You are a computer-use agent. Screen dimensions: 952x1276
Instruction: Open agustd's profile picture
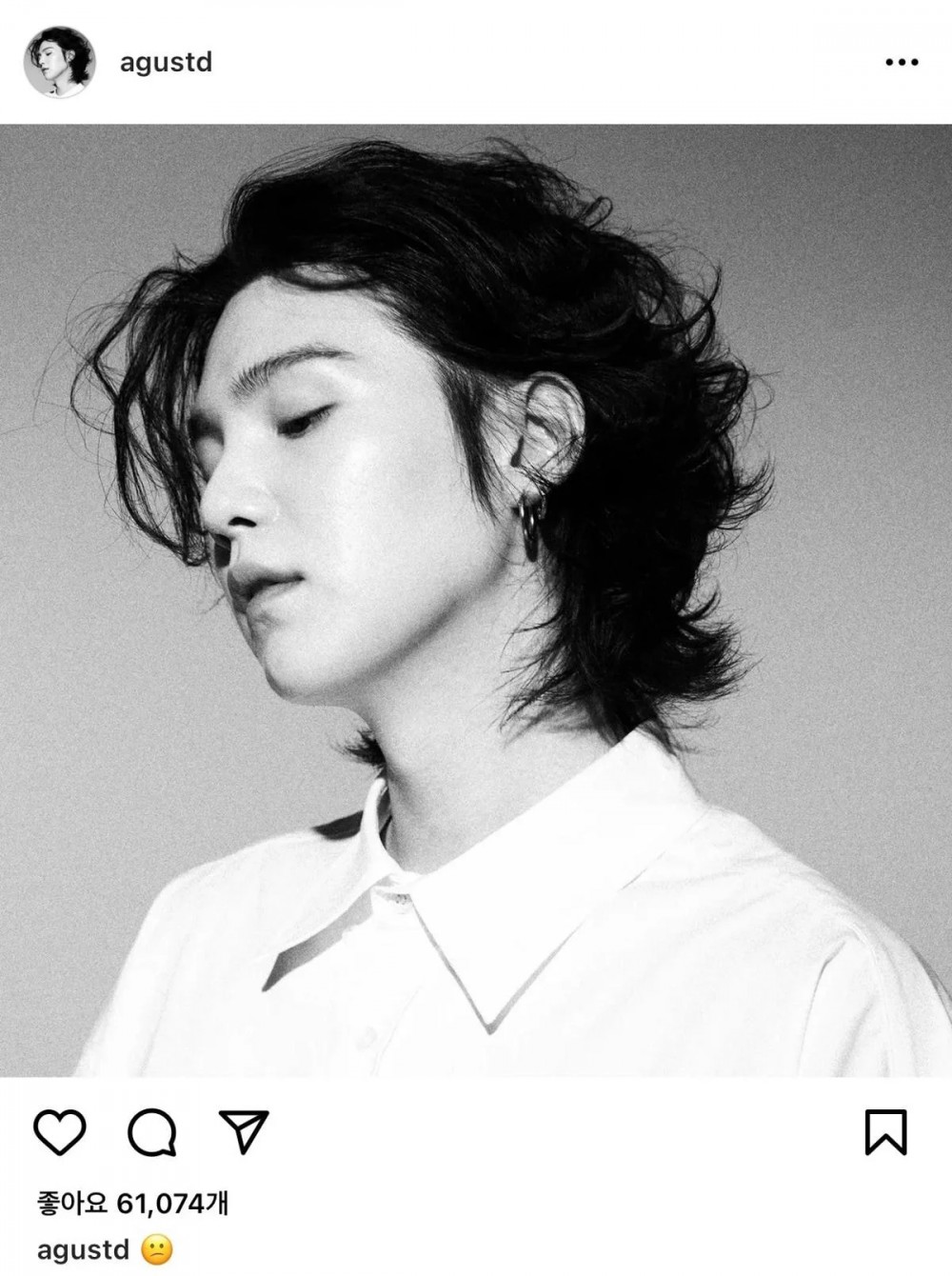coord(59,62)
